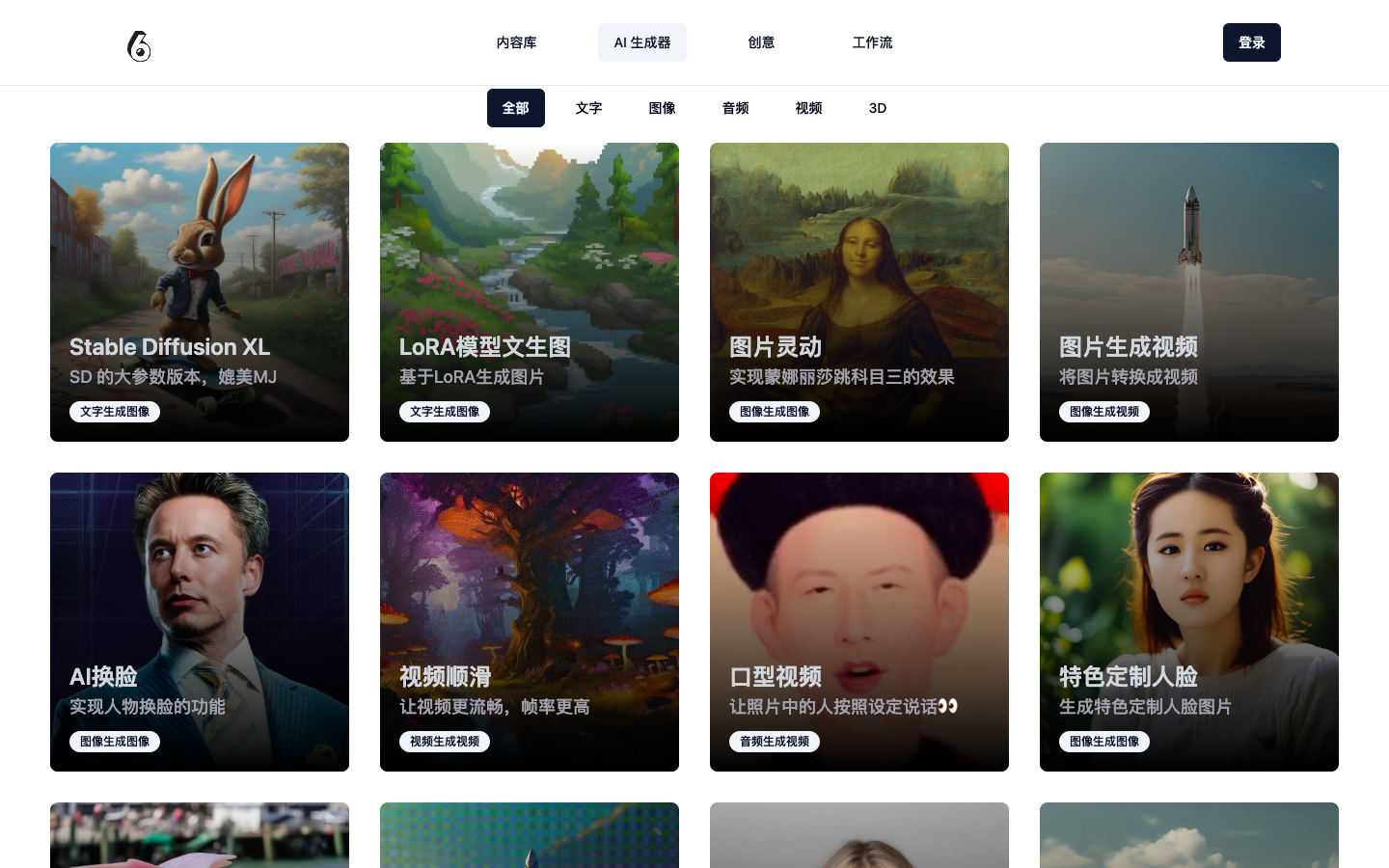1389x868 pixels.
Task: Open the 视频顺滑 card
Action: coord(530,622)
